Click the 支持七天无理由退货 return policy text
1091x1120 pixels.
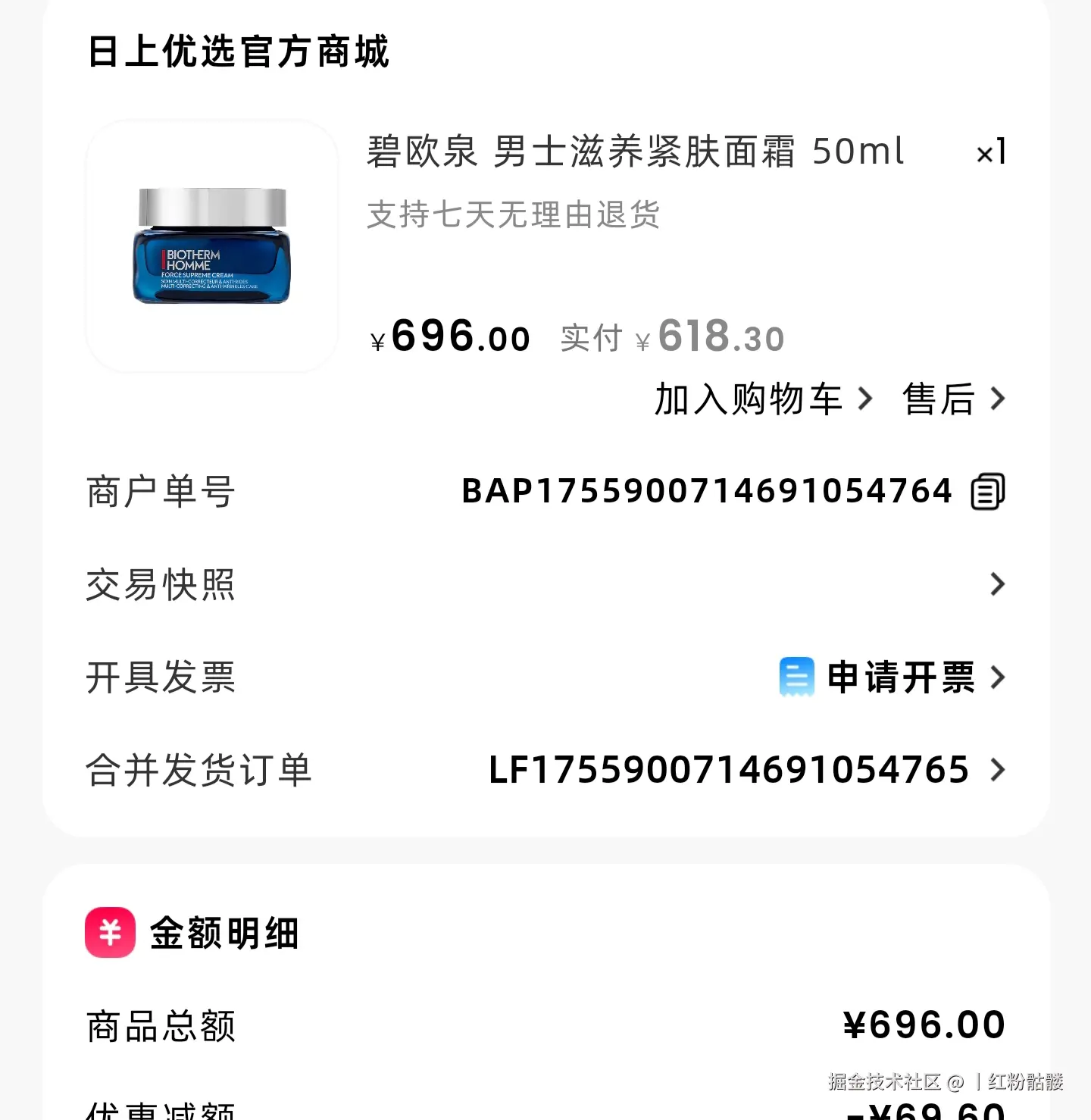511,216
